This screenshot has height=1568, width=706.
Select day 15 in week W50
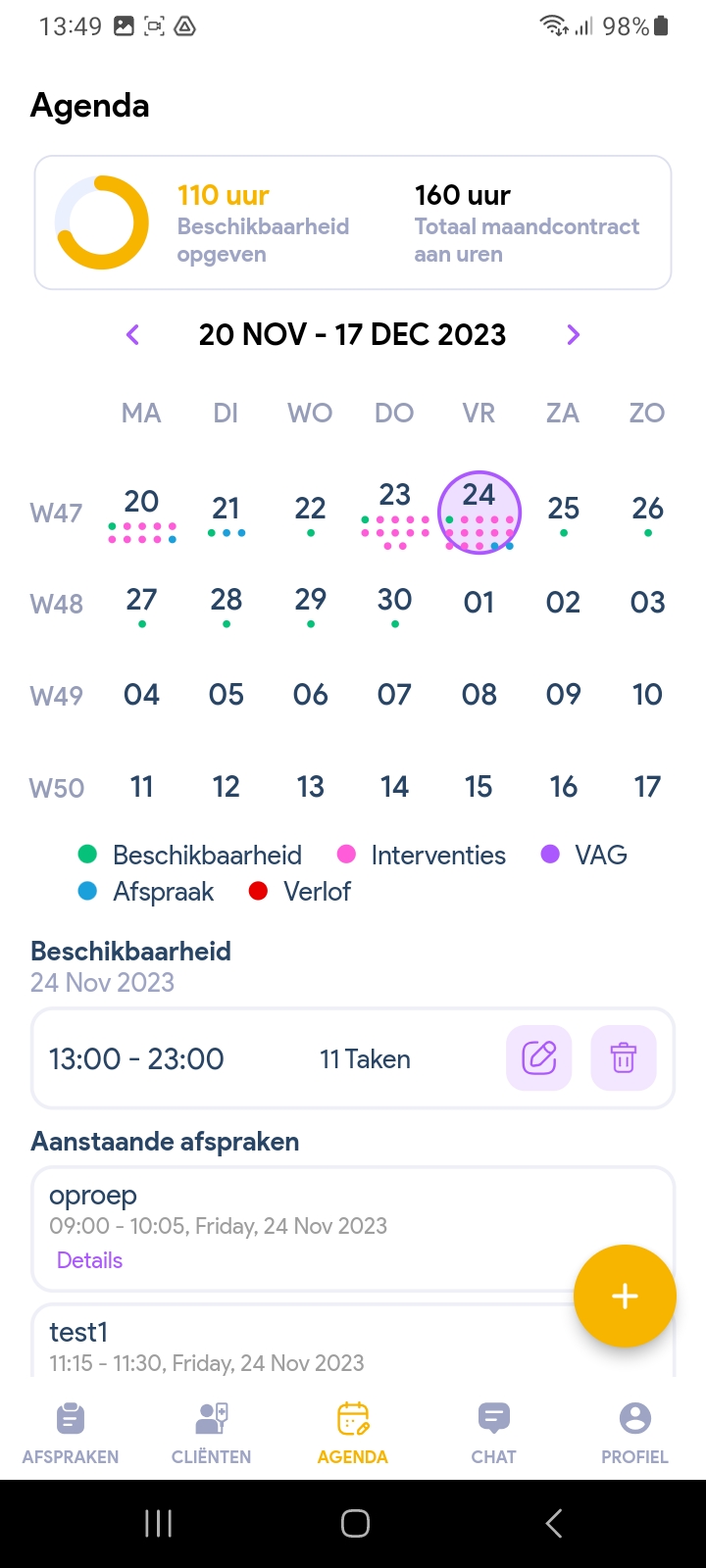click(x=479, y=787)
